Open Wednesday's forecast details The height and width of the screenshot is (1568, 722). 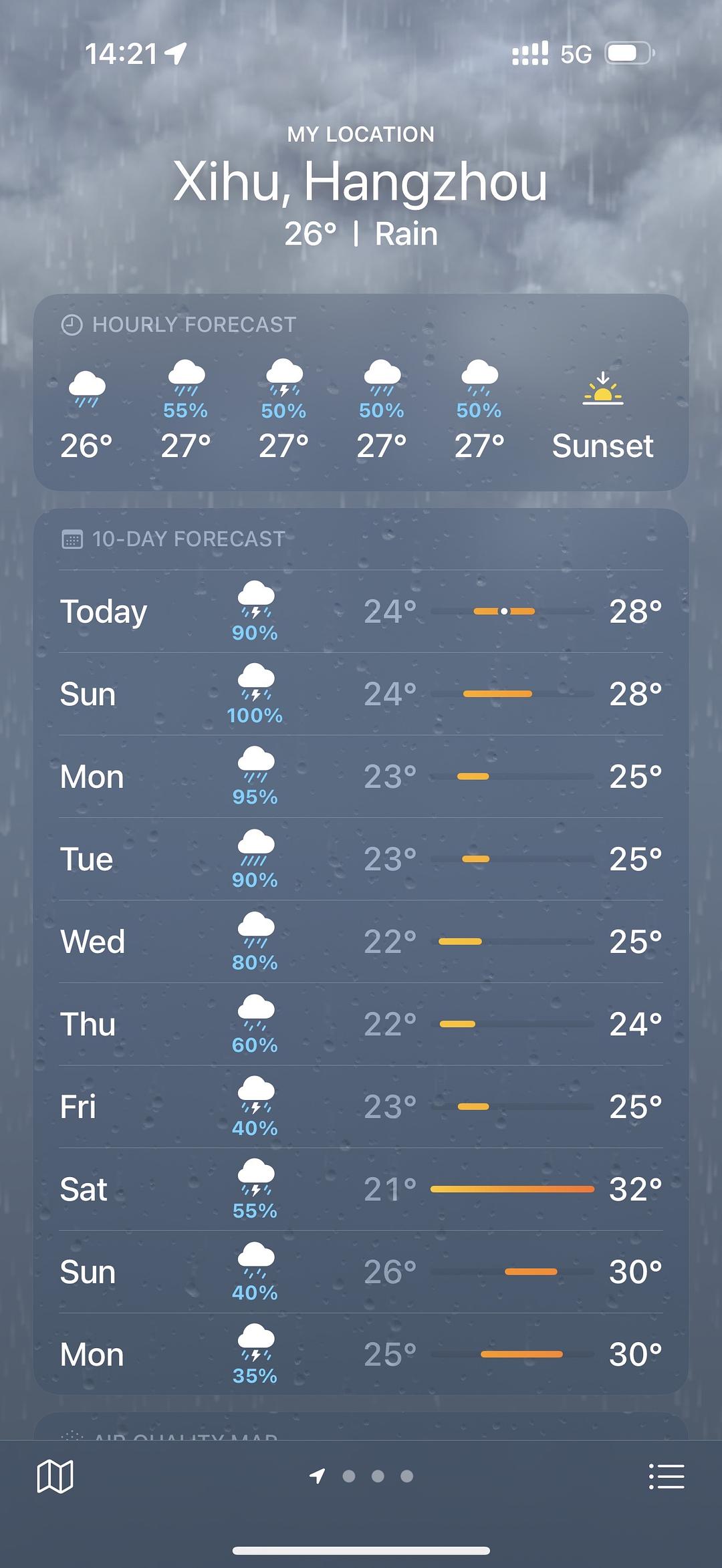[361, 942]
